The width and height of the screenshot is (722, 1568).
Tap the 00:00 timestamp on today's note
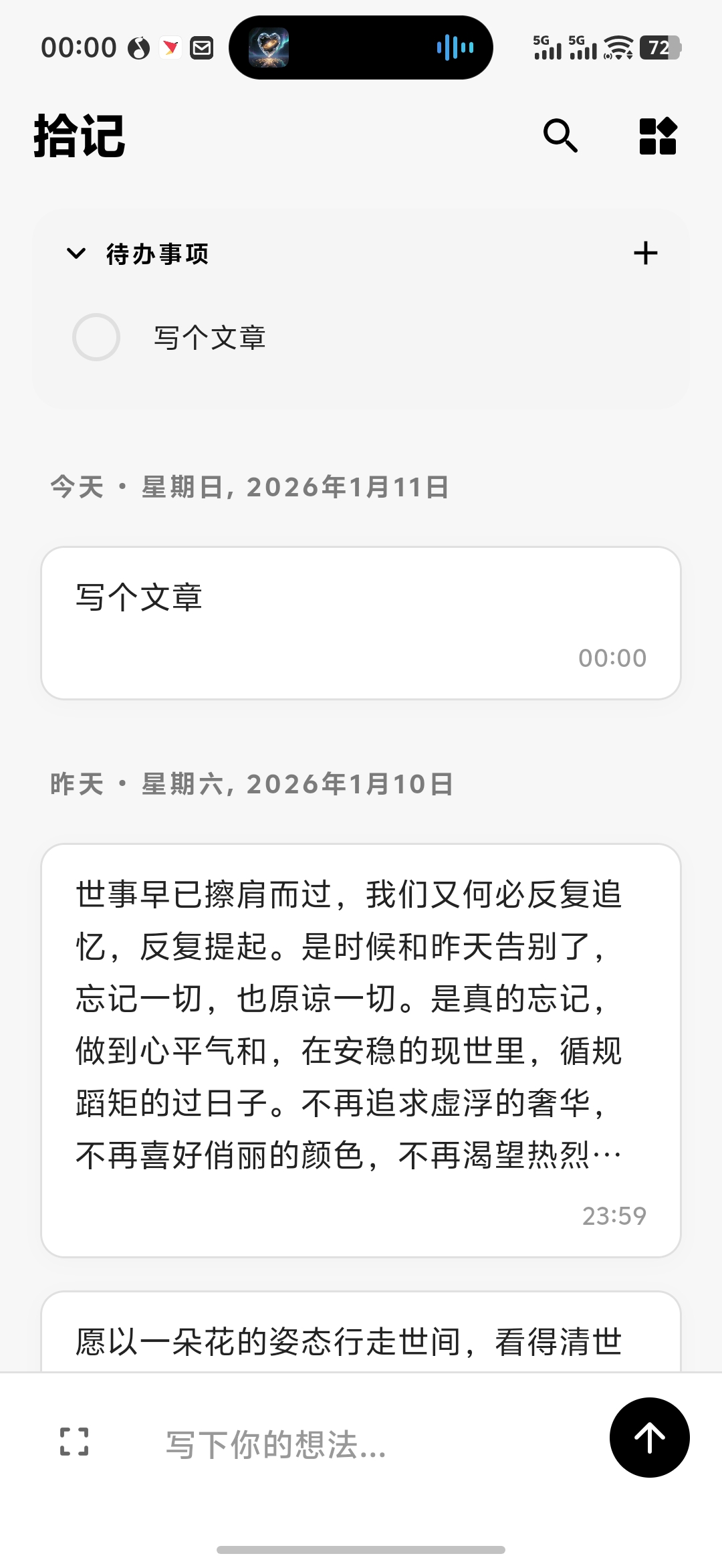pyautogui.click(x=613, y=658)
